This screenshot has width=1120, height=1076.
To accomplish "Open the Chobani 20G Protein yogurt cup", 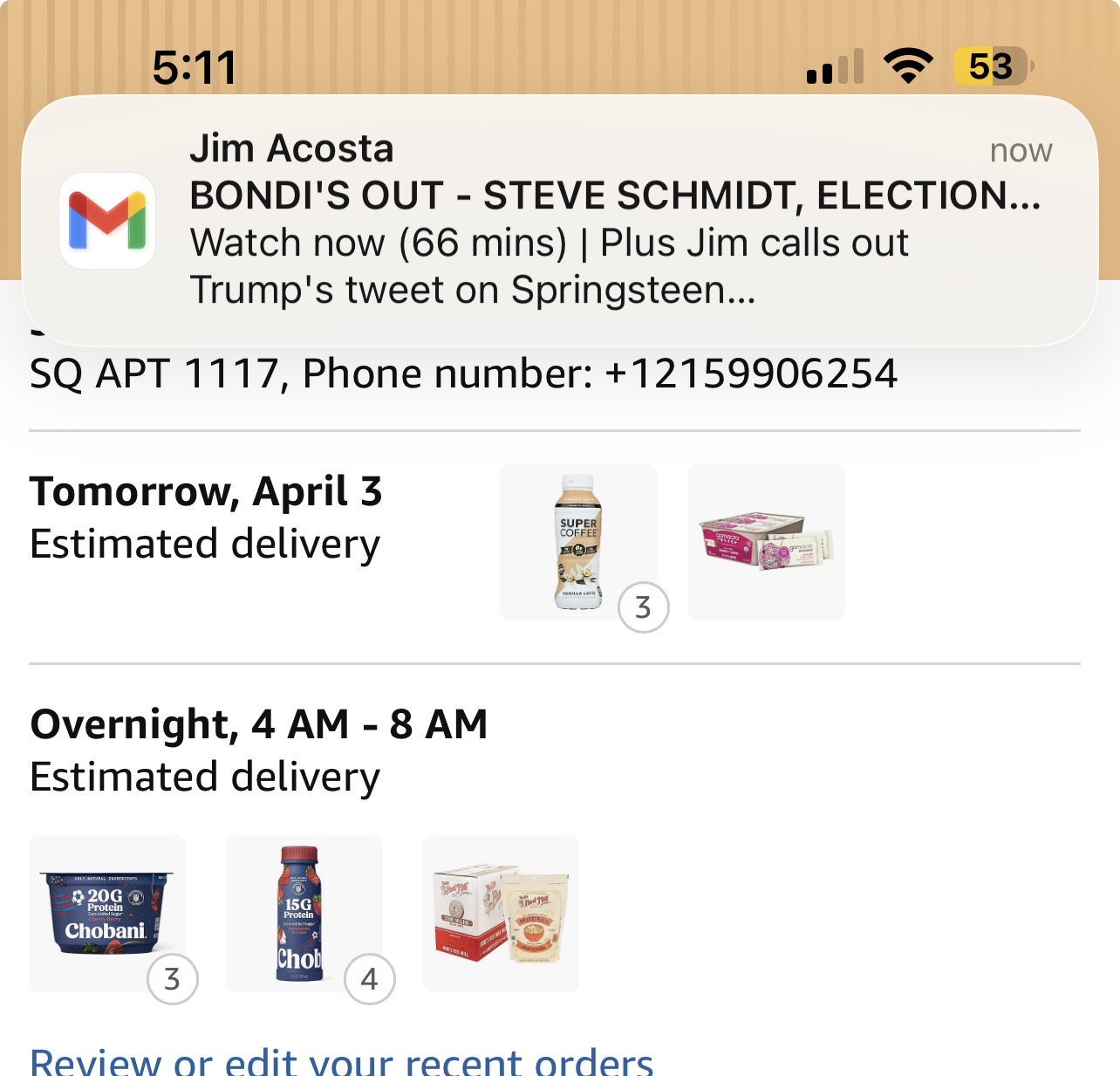I will pyautogui.click(x=107, y=914).
